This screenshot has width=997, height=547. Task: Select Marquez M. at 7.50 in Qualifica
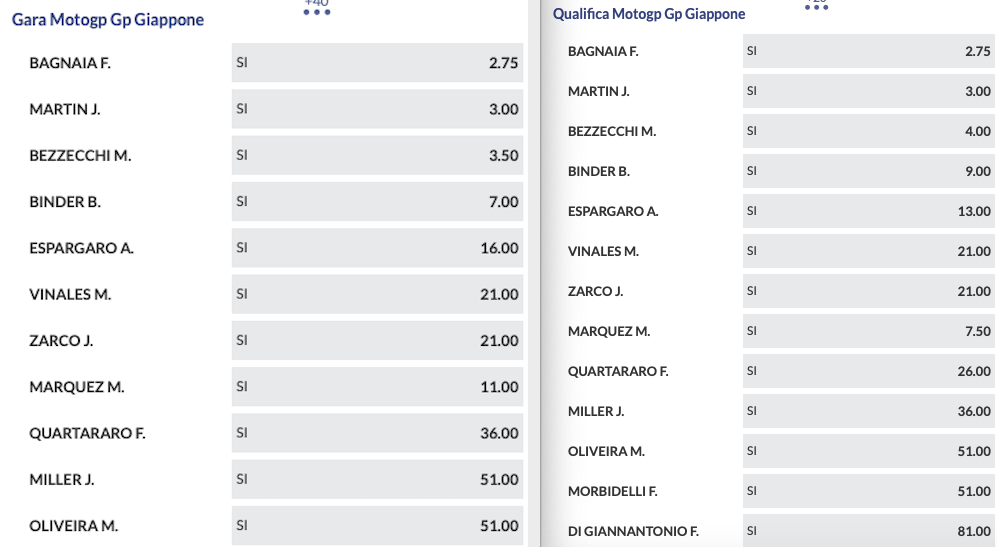868,331
